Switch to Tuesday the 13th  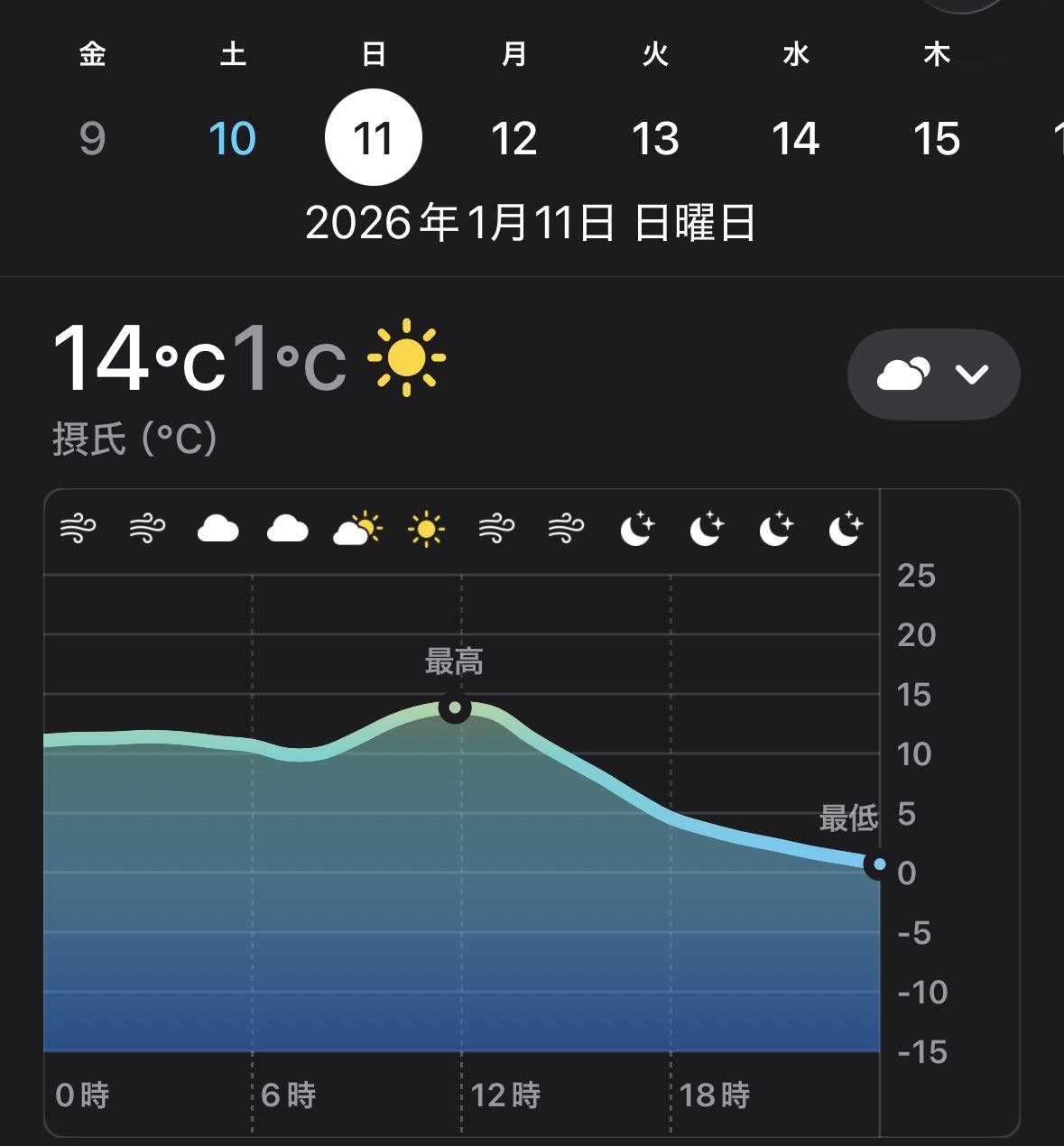pyautogui.click(x=655, y=138)
